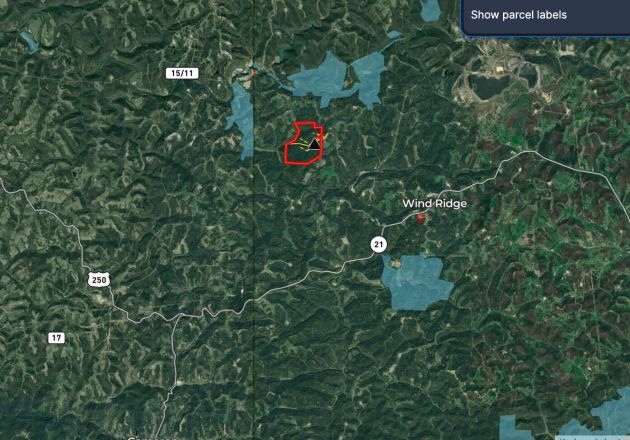Tap the Wind Ridge location marker
630x440 pixels.
click(x=421, y=217)
